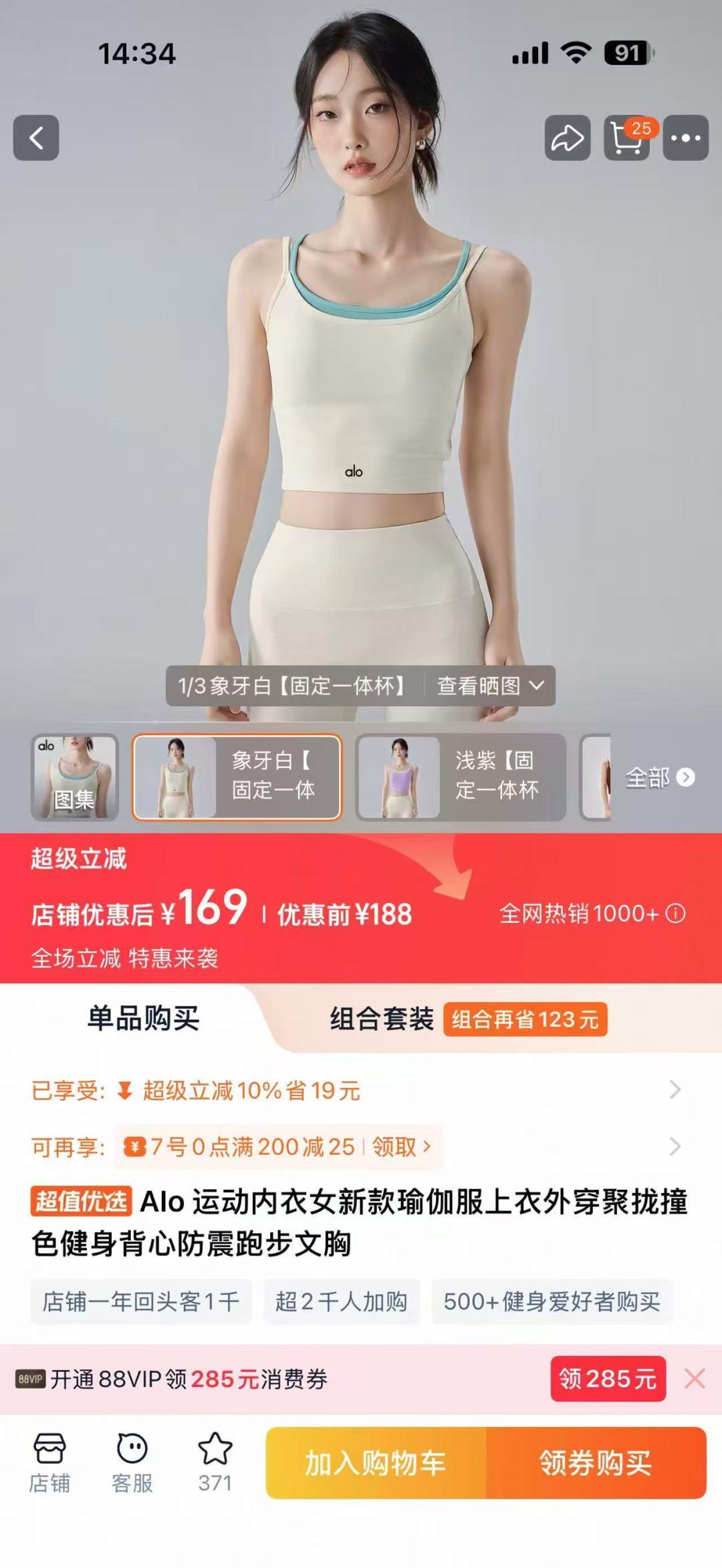This screenshot has width=722, height=1568.
Task: Tap 领285元 to claim the 88VIP coupon
Action: pos(608,1378)
